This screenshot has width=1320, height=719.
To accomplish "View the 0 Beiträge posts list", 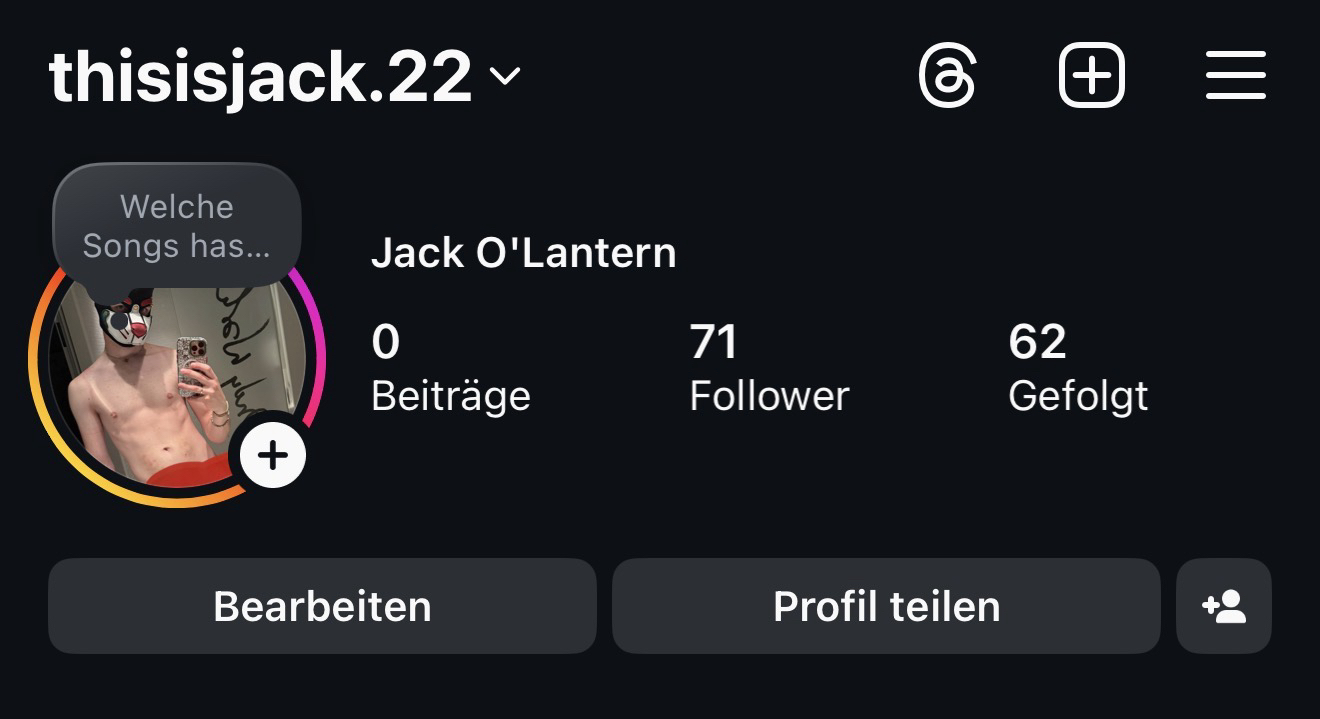I will (450, 368).
